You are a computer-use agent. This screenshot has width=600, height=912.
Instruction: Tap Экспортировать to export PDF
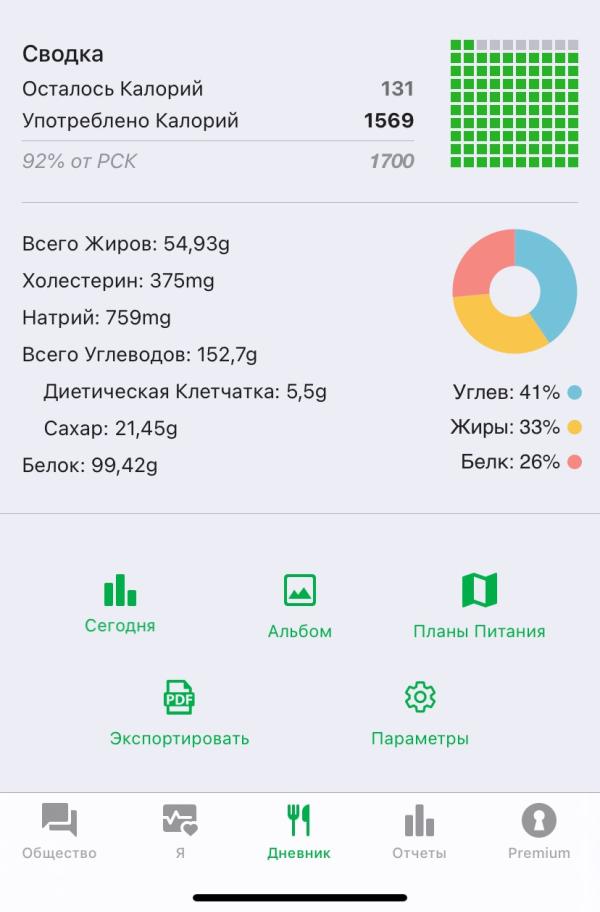pyautogui.click(x=179, y=713)
